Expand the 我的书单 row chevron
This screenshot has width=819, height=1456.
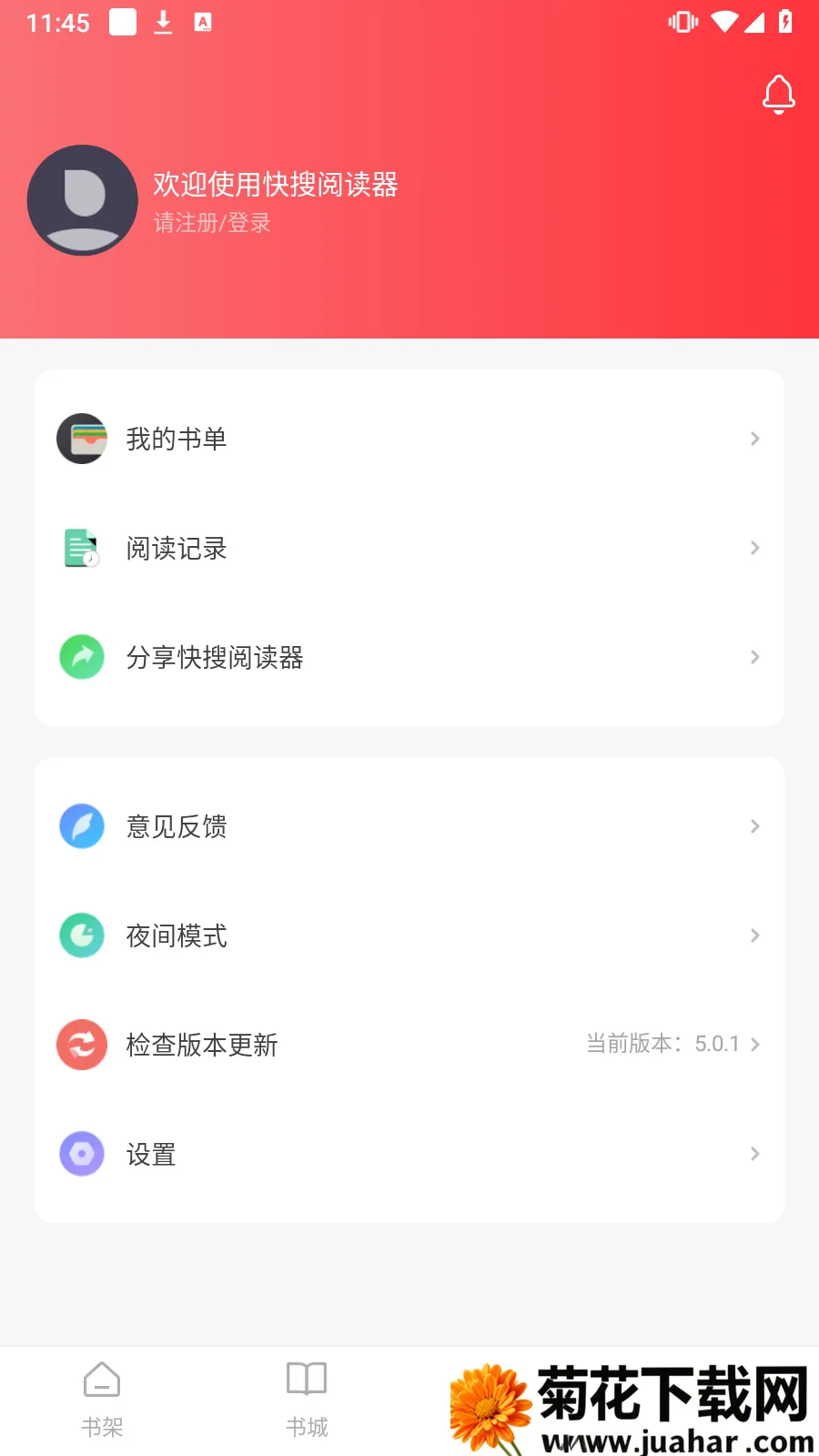(754, 439)
